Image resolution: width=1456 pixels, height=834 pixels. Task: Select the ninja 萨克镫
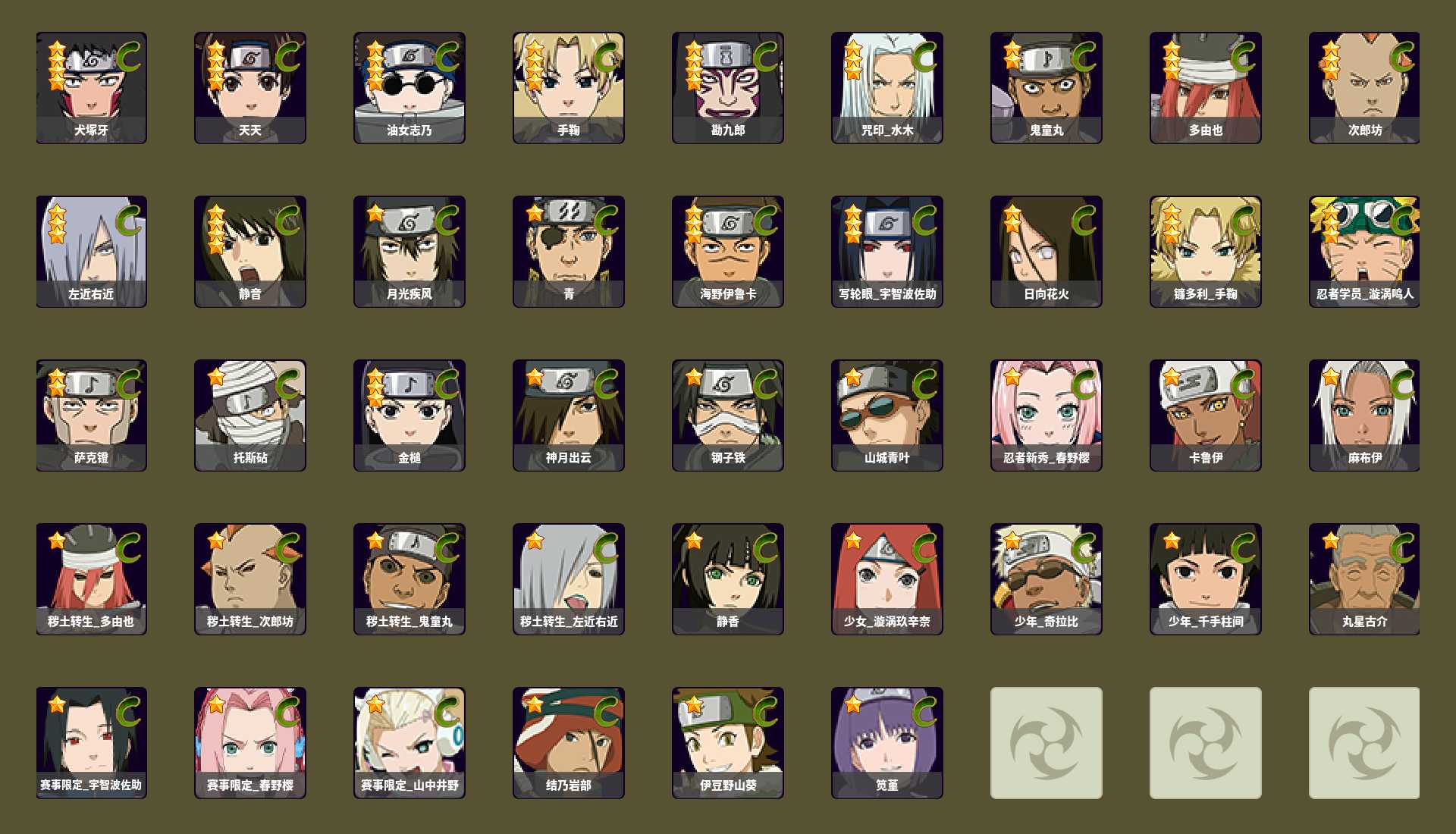[91, 415]
